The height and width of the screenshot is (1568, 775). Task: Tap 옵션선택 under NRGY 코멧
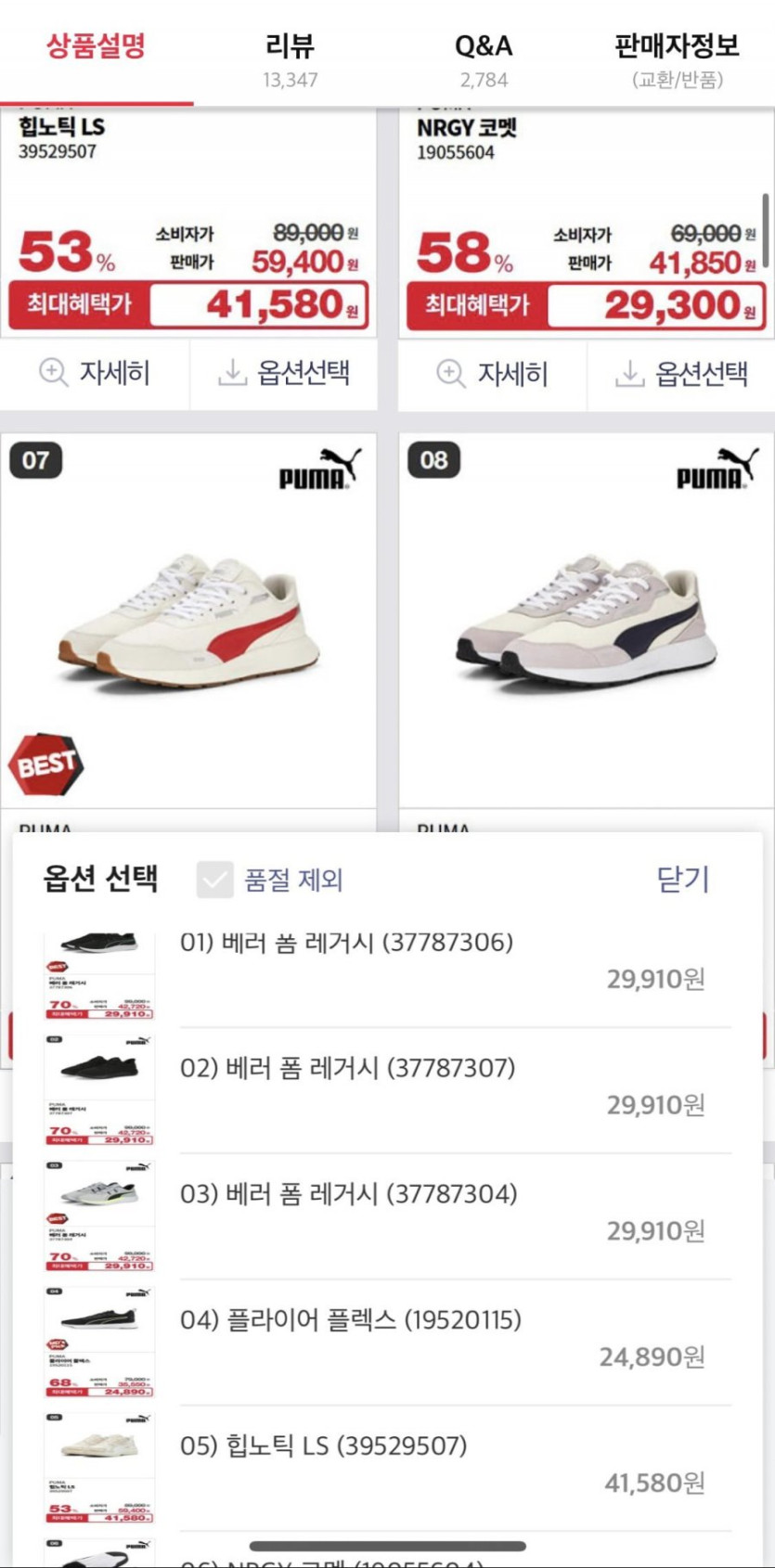tap(681, 374)
